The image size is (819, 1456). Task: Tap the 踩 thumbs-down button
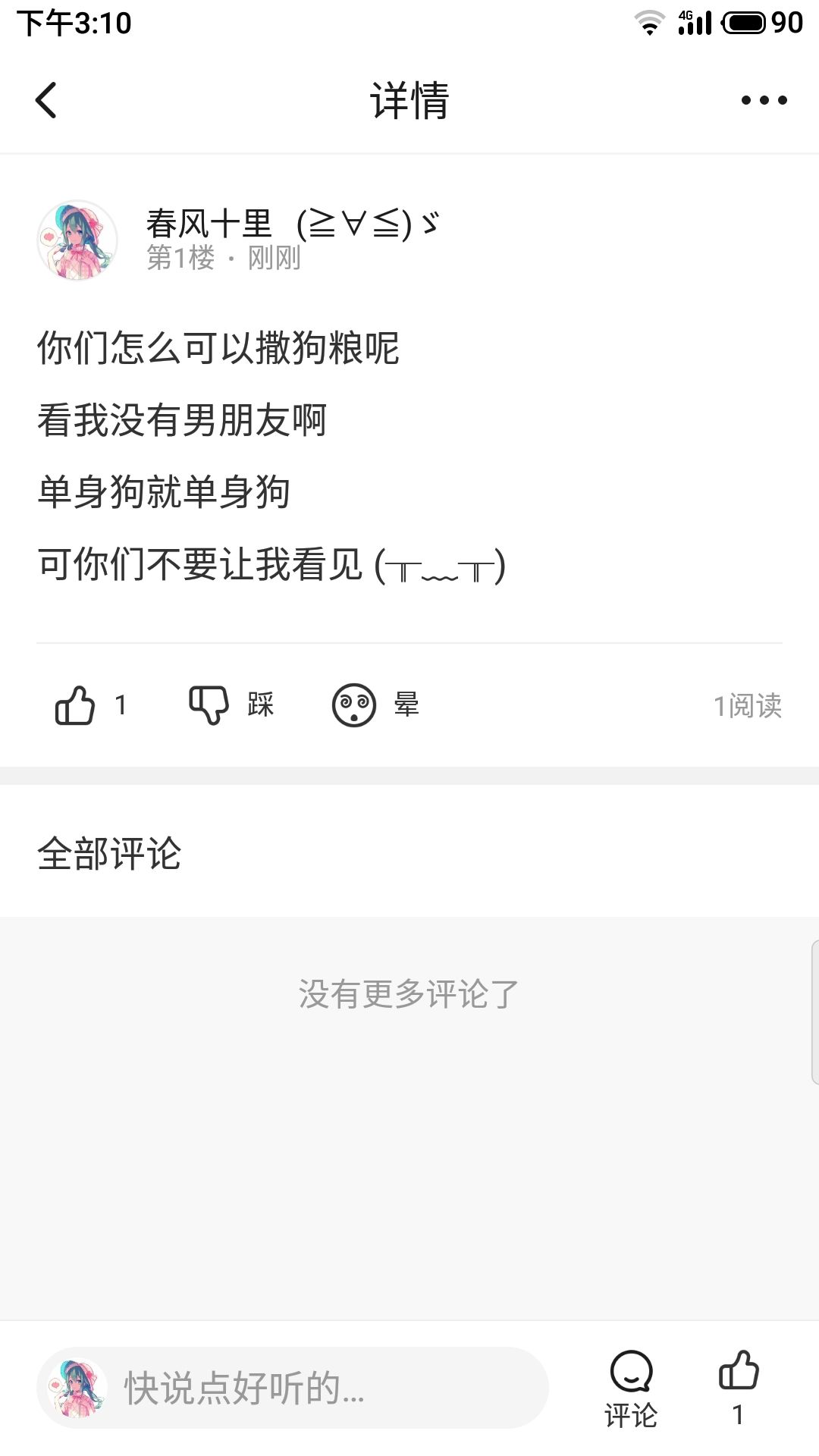click(209, 705)
